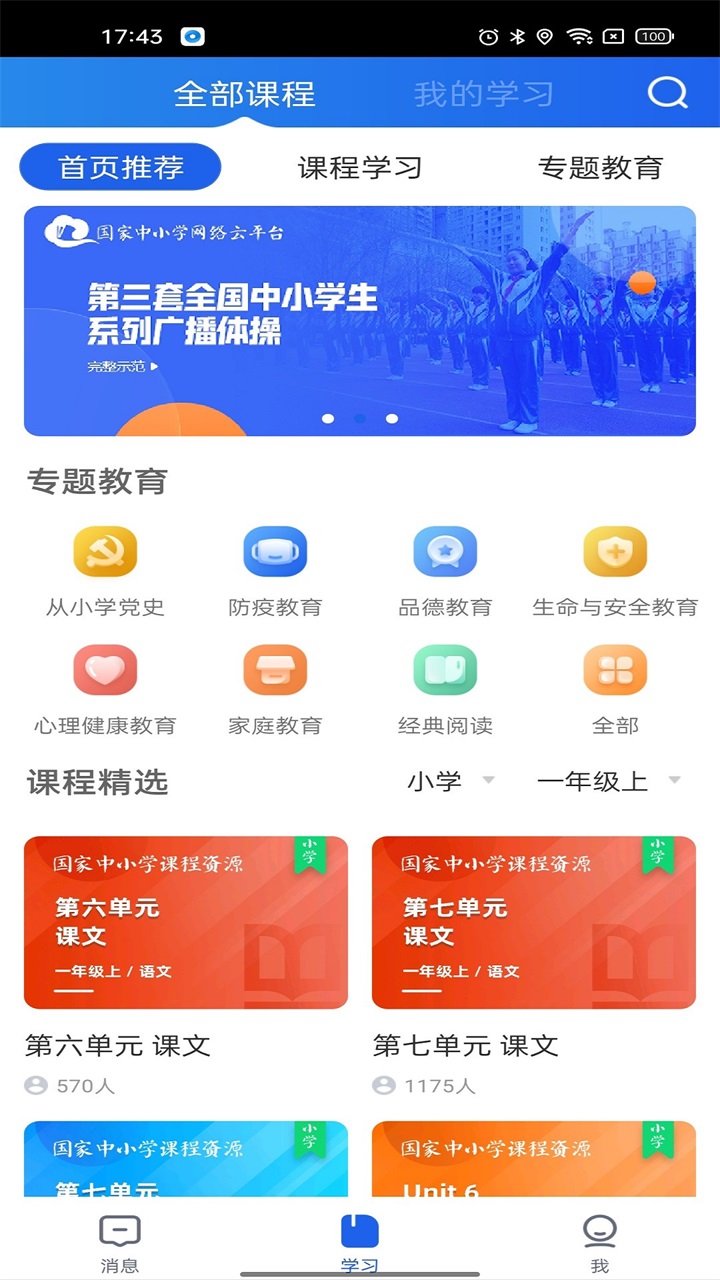The width and height of the screenshot is (720, 1280).
Task: Open the 第七单元 课文 course link
Action: click(533, 922)
